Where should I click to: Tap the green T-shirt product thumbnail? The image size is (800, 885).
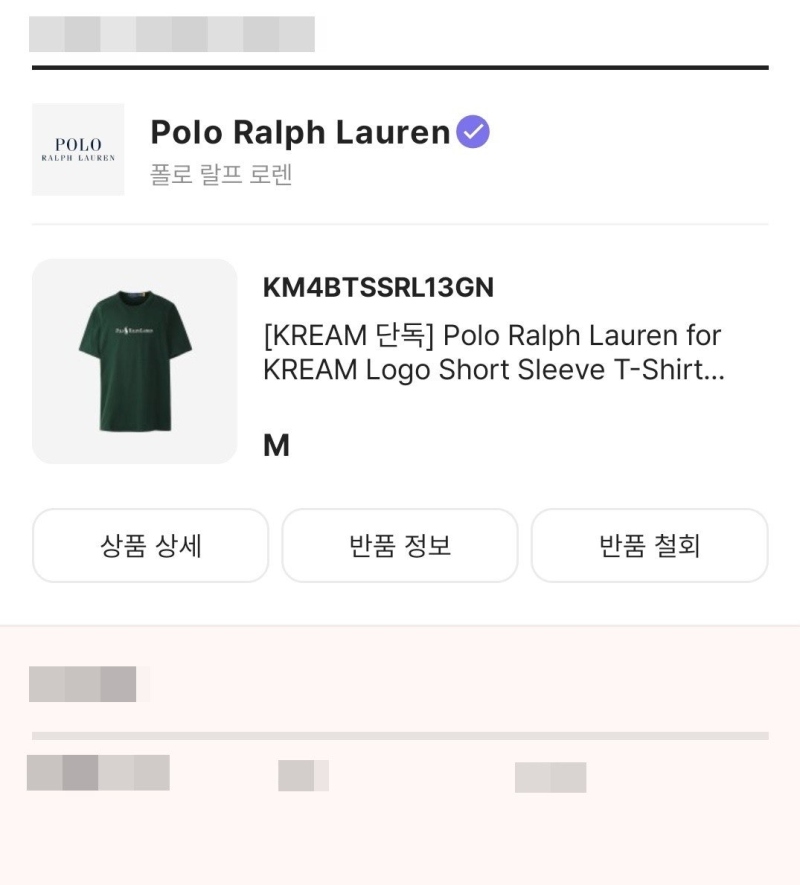(x=135, y=361)
